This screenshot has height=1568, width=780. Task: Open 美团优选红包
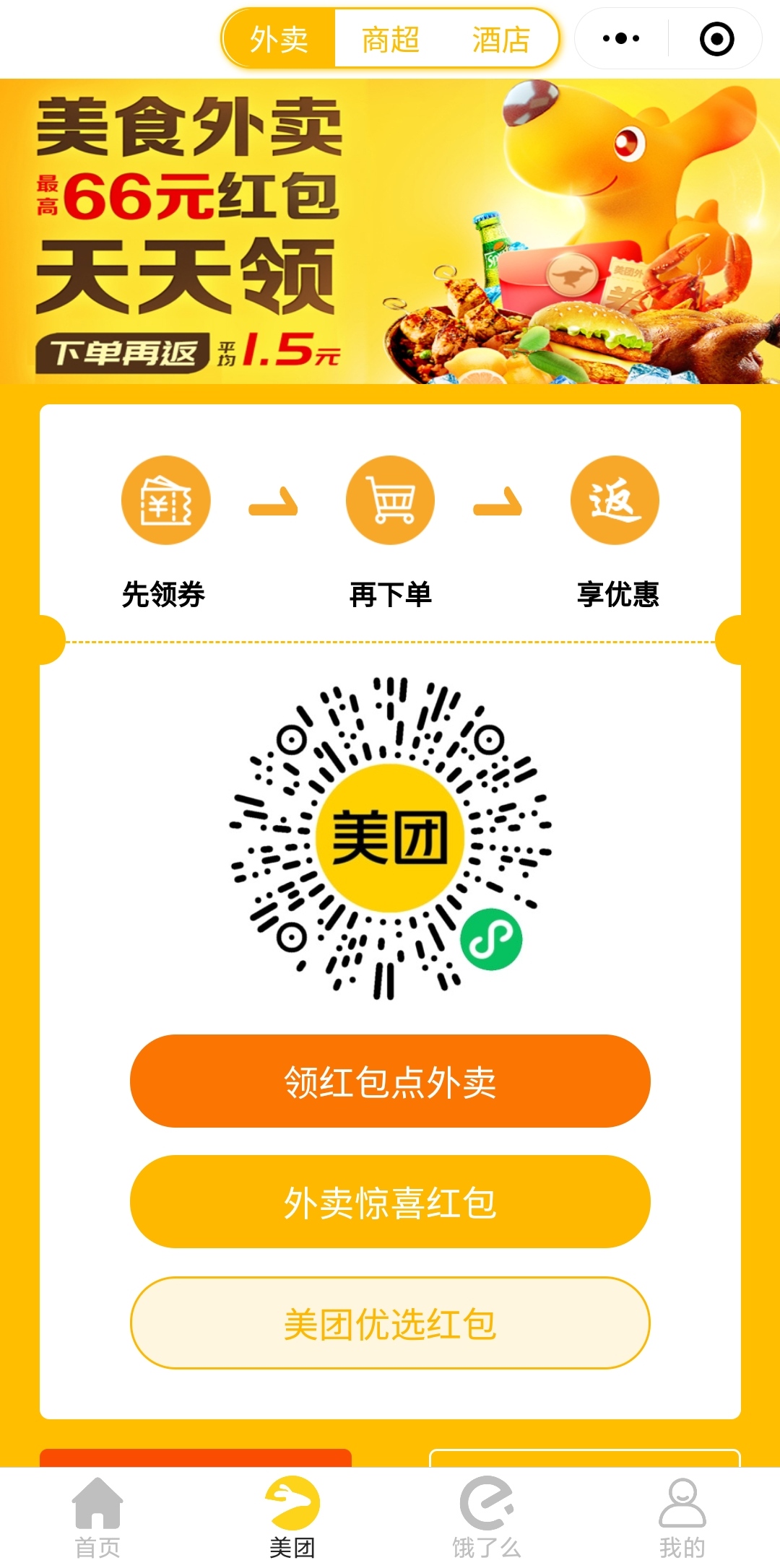[x=390, y=1323]
